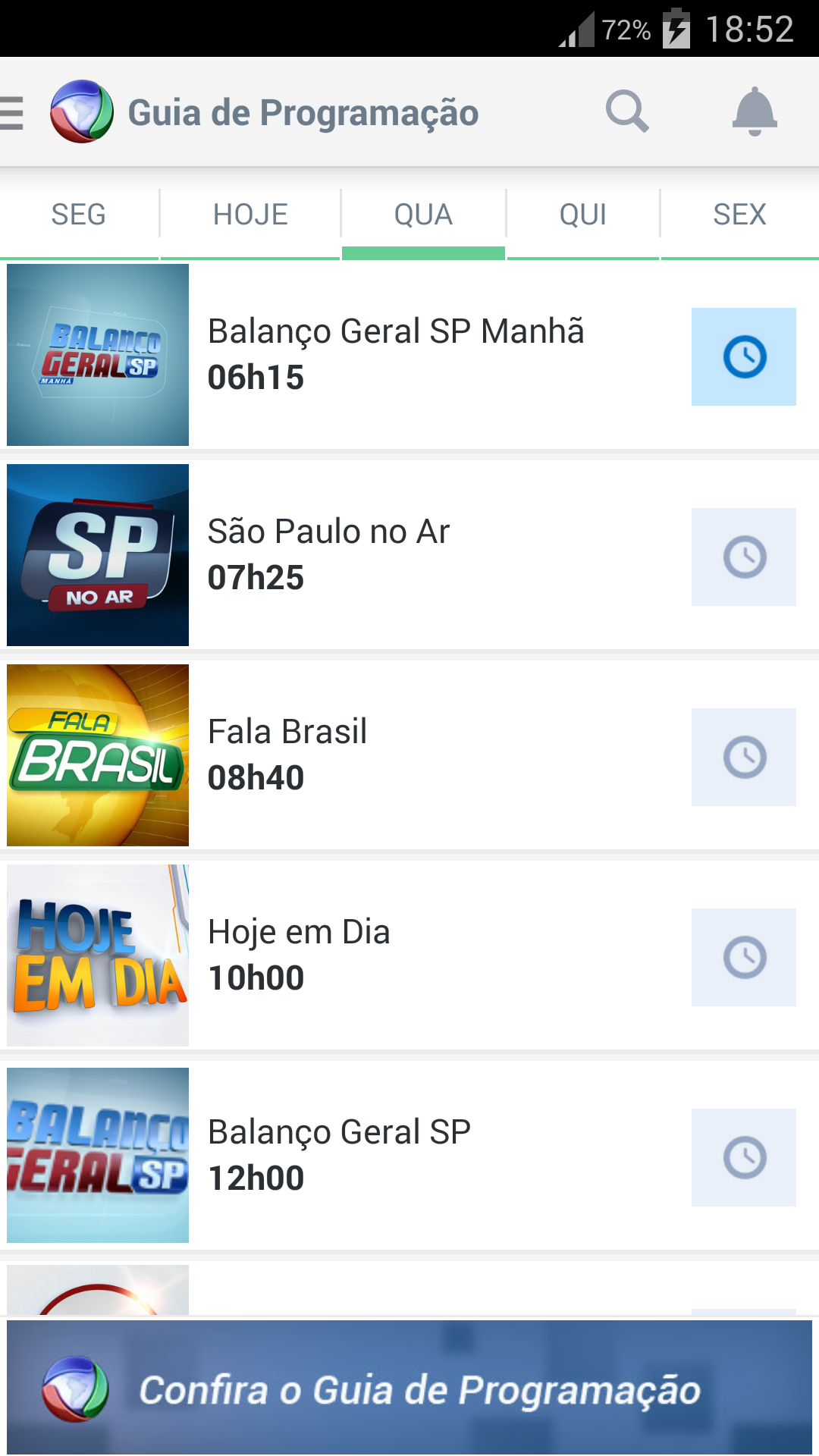Open the Confira o Guia de Programação banner
Image resolution: width=819 pixels, height=1456 pixels.
pyautogui.click(x=409, y=1390)
